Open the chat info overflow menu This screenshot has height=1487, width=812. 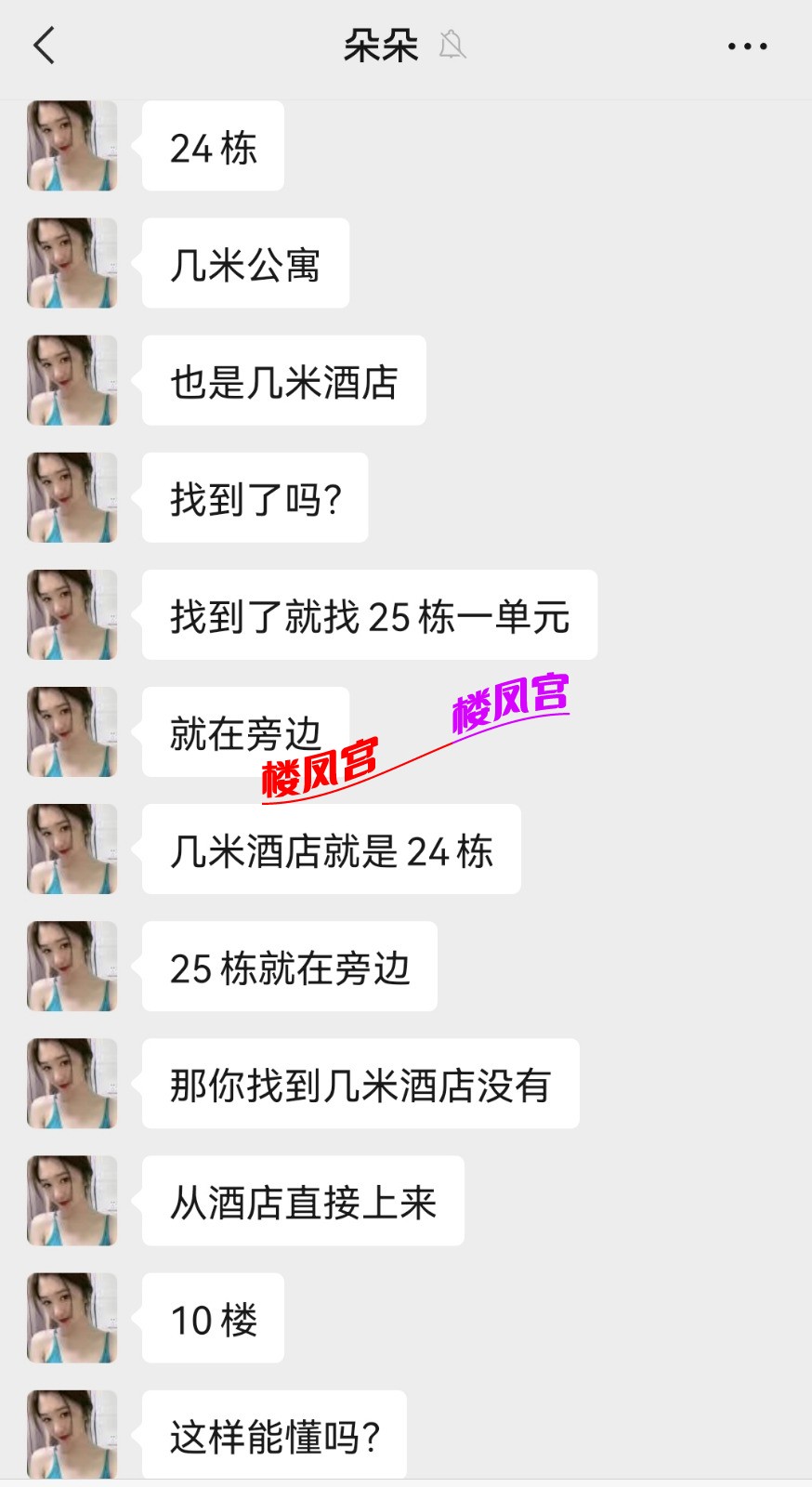747,46
